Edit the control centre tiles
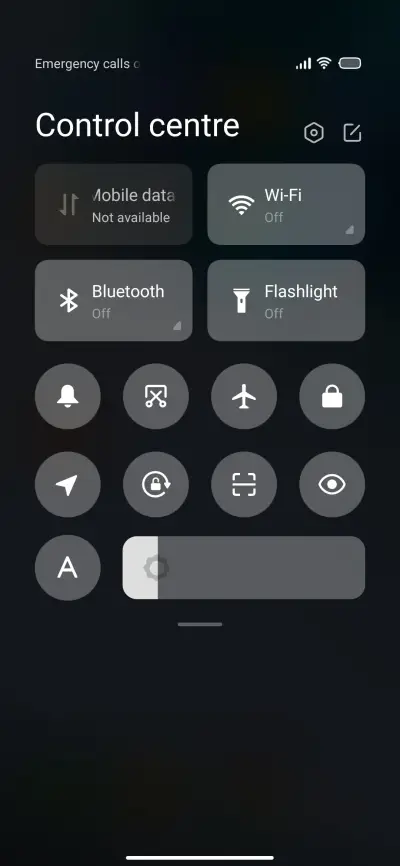400x866 pixels. pos(352,133)
